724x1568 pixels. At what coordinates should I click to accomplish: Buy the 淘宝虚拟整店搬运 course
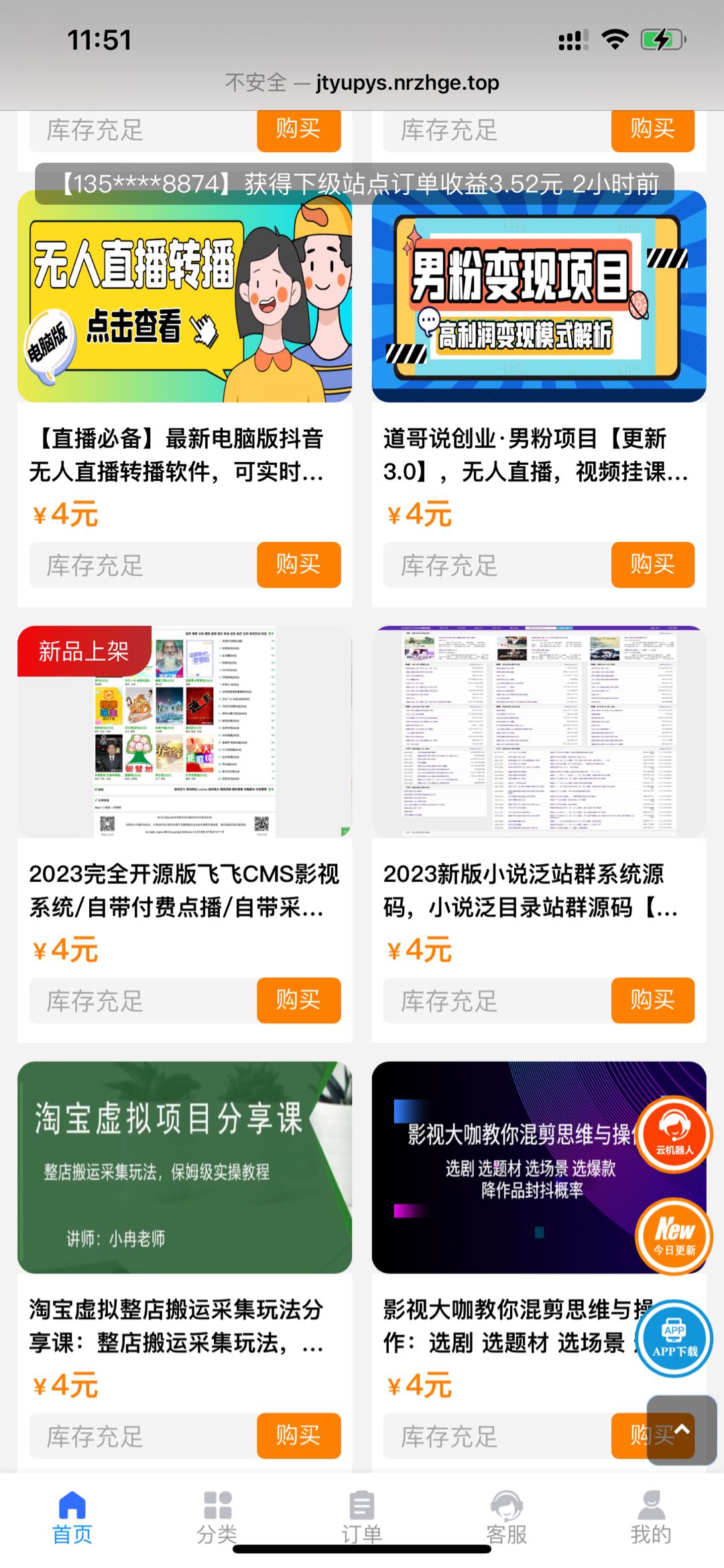click(298, 1436)
